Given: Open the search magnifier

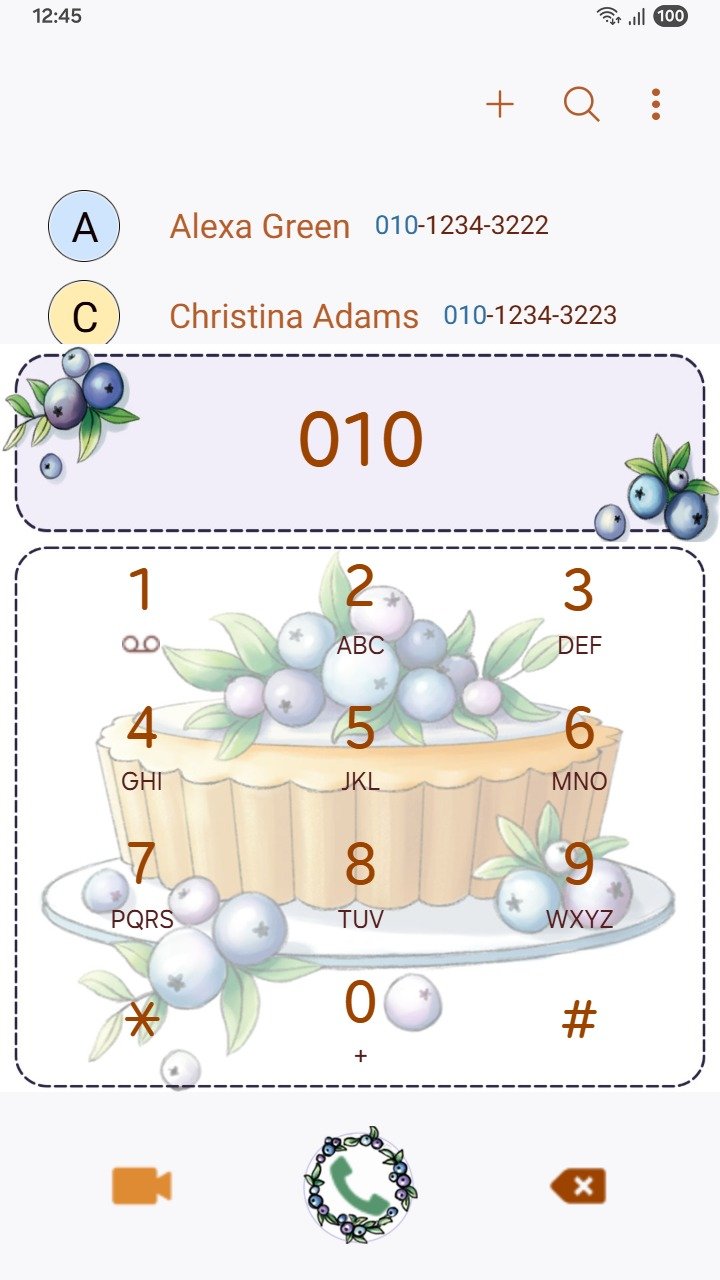Looking at the screenshot, I should (x=581, y=104).
